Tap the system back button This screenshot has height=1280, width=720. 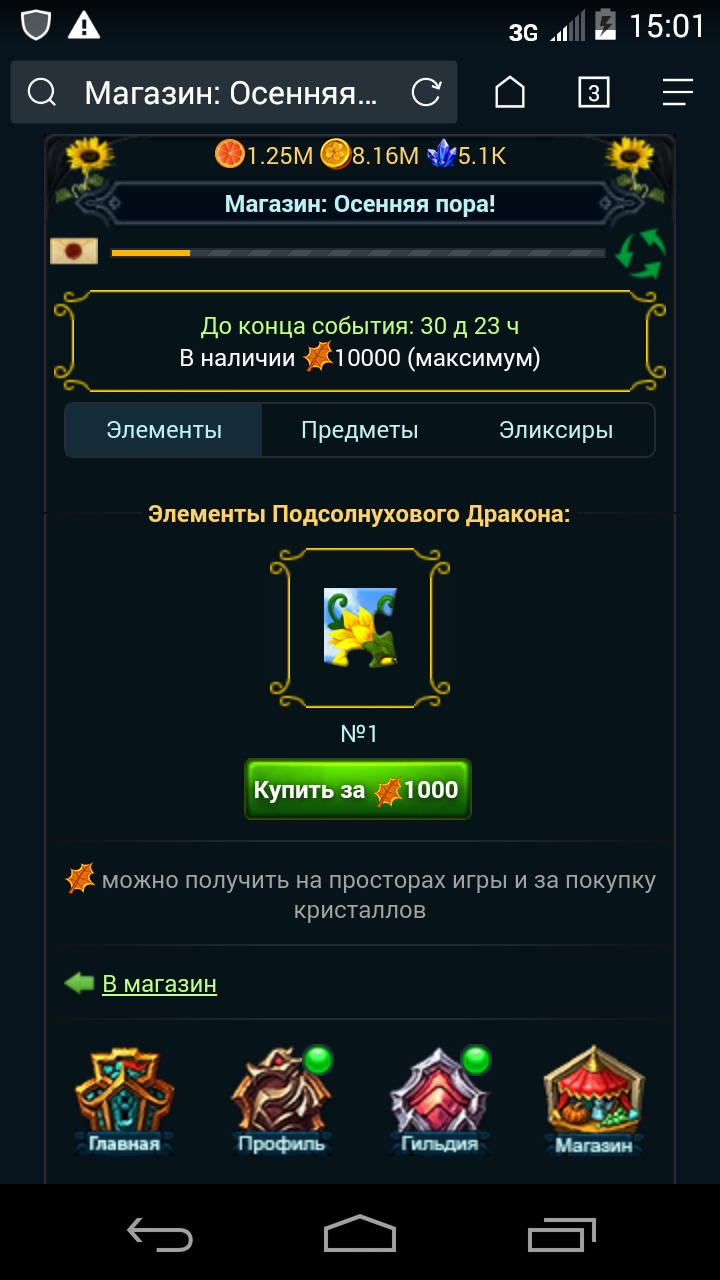pyautogui.click(x=160, y=1235)
